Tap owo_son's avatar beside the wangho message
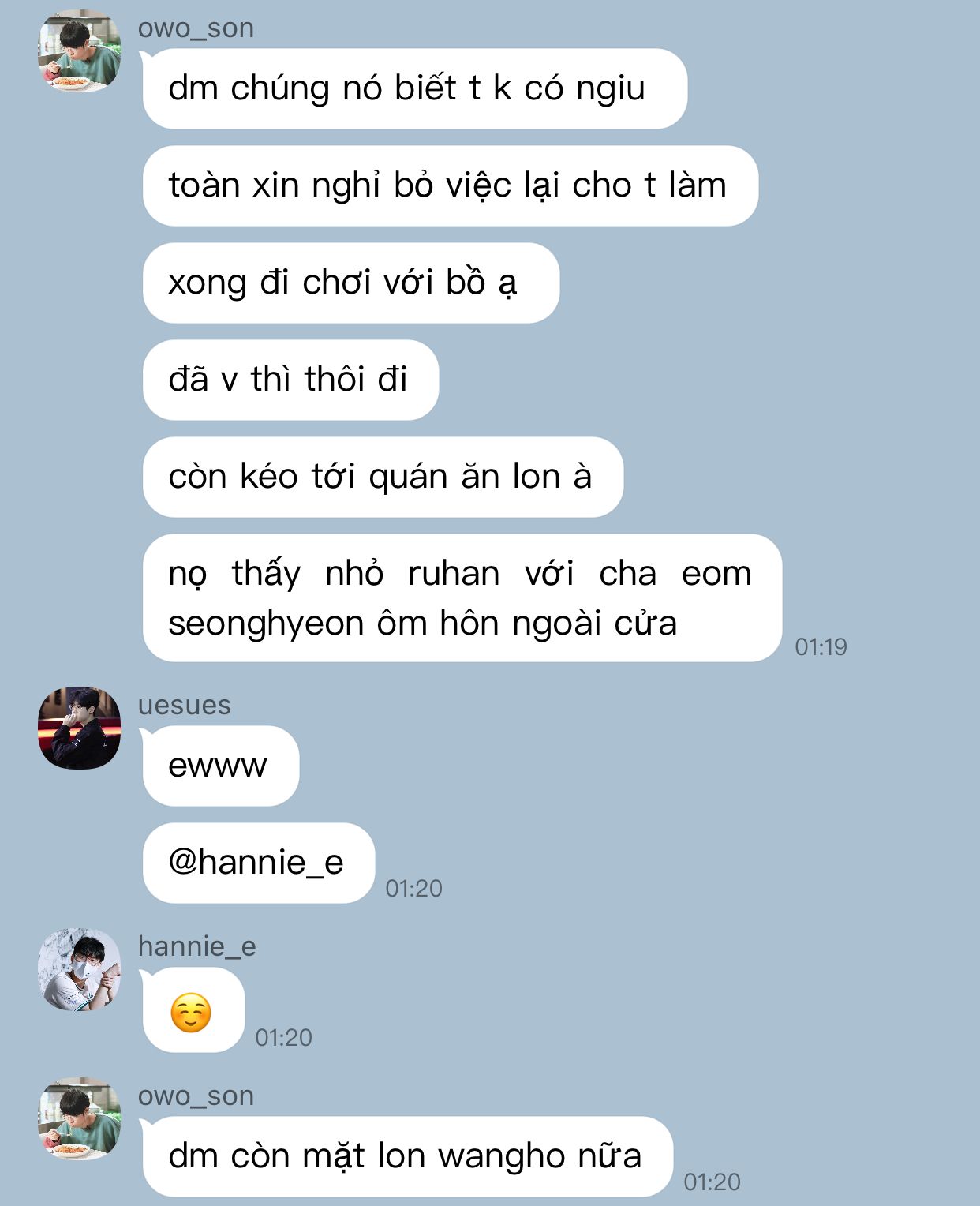The height and width of the screenshot is (1206, 980). [80, 1118]
